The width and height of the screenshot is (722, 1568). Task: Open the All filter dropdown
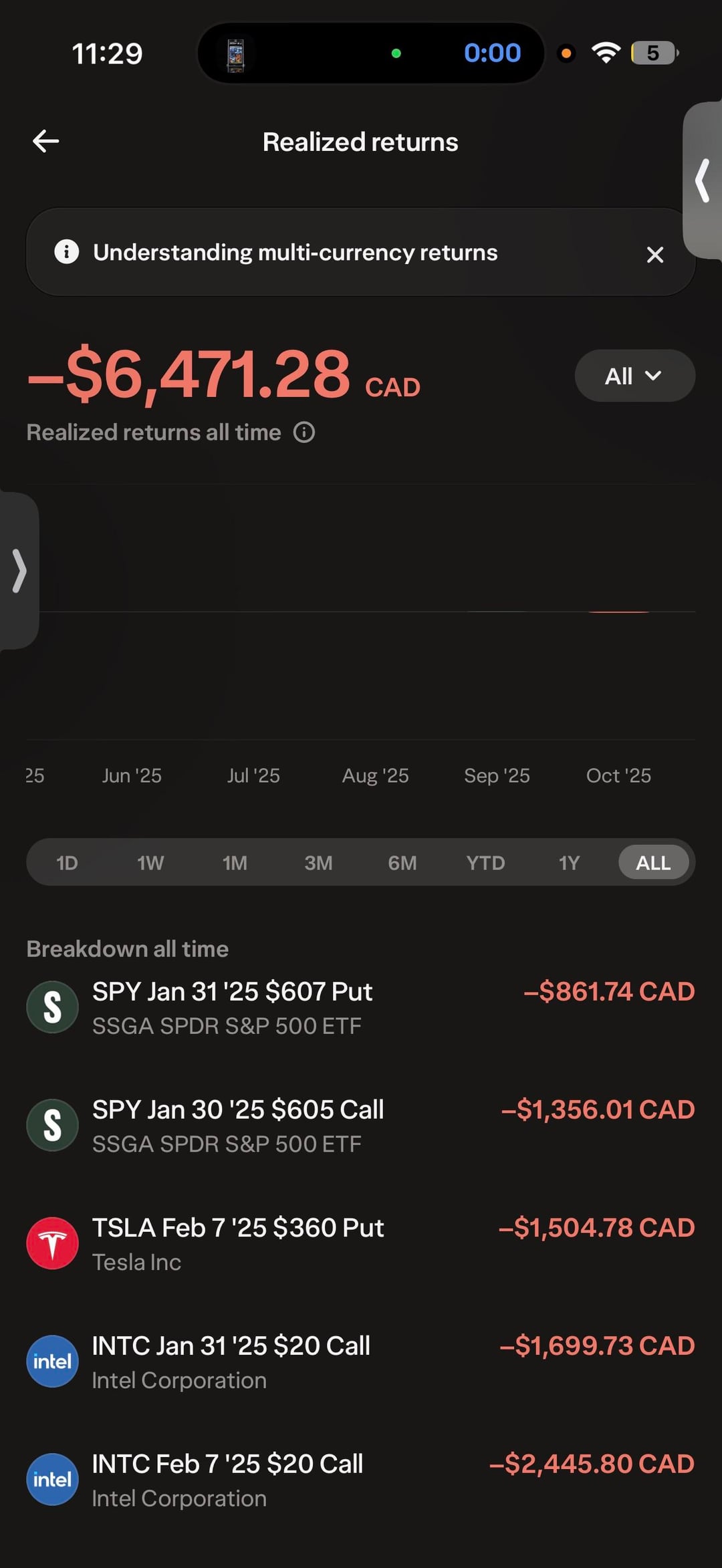[x=634, y=376]
